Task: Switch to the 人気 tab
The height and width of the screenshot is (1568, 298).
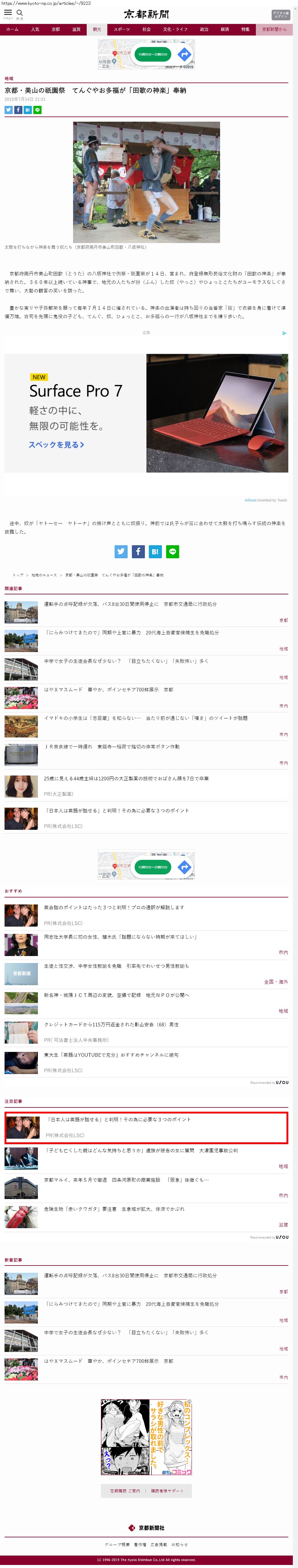Action: coord(35,29)
